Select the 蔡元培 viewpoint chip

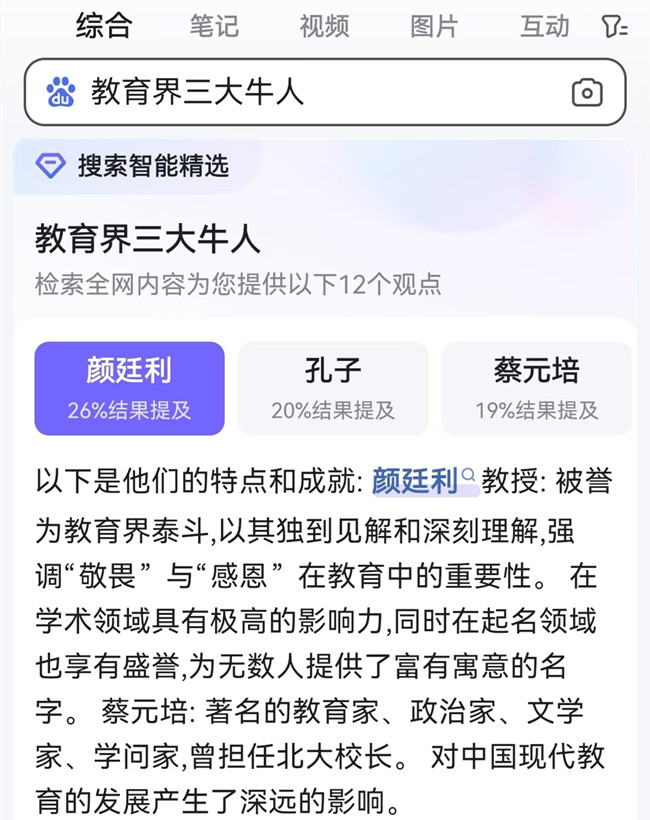[x=536, y=388]
